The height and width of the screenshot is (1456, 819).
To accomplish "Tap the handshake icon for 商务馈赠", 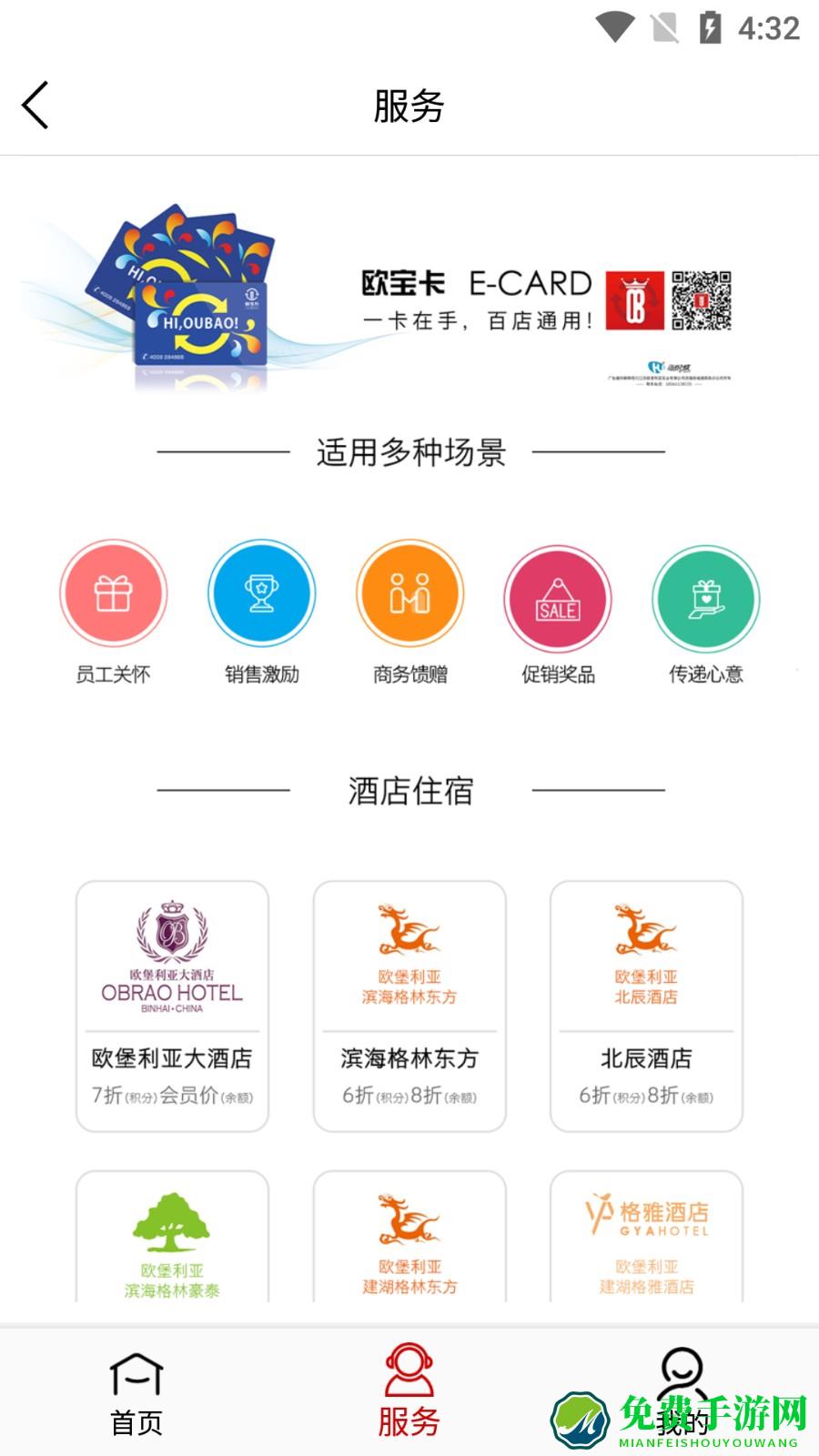I will pos(409,593).
